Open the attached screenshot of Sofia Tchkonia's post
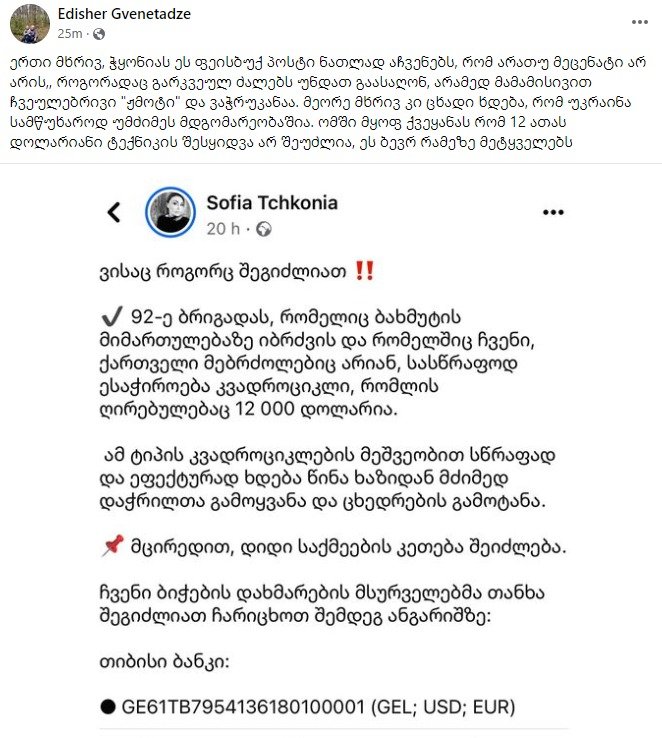 (x=330, y=450)
